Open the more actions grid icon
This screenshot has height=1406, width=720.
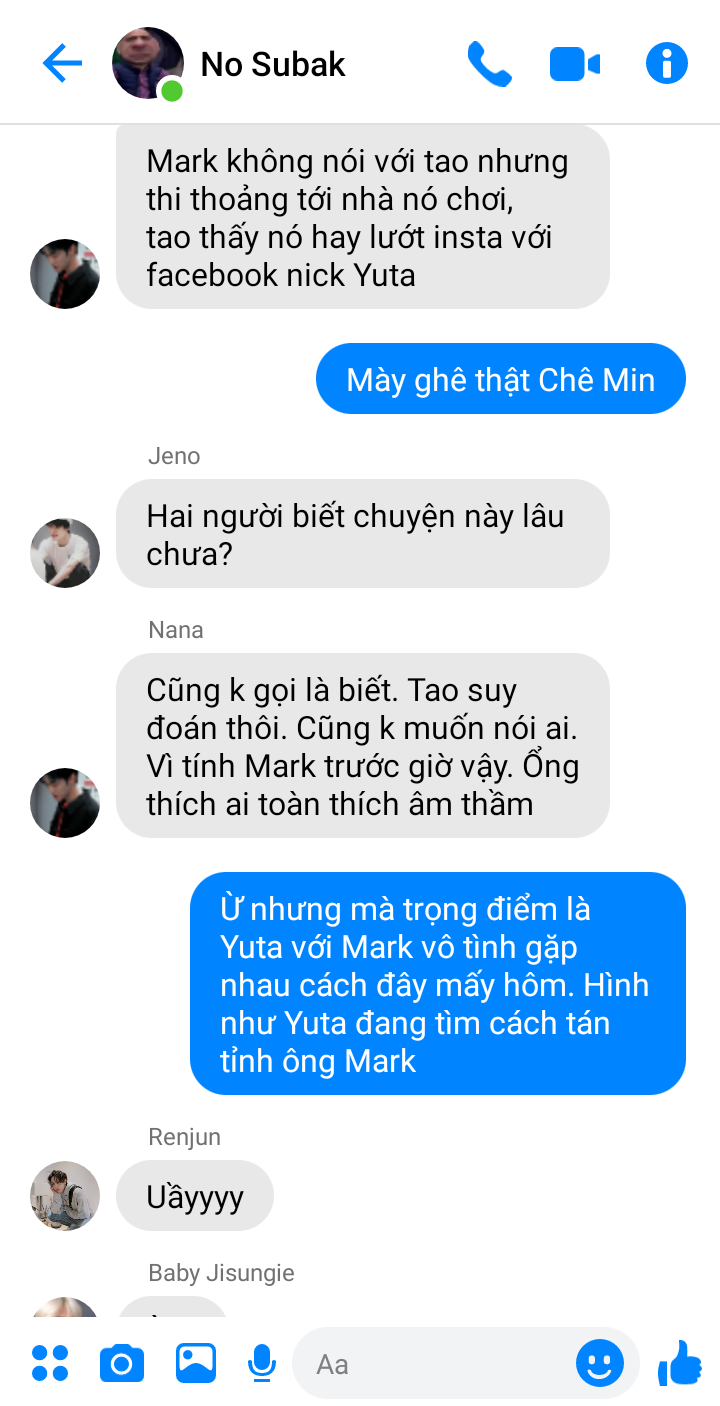click(50, 1363)
